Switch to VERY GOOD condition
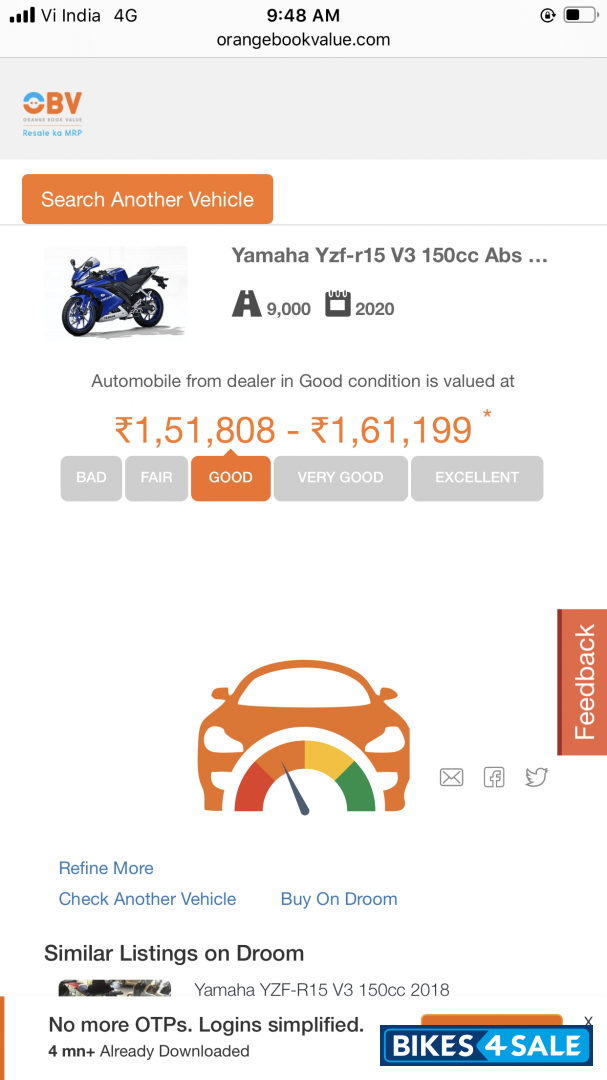Image resolution: width=607 pixels, height=1080 pixels. point(340,478)
